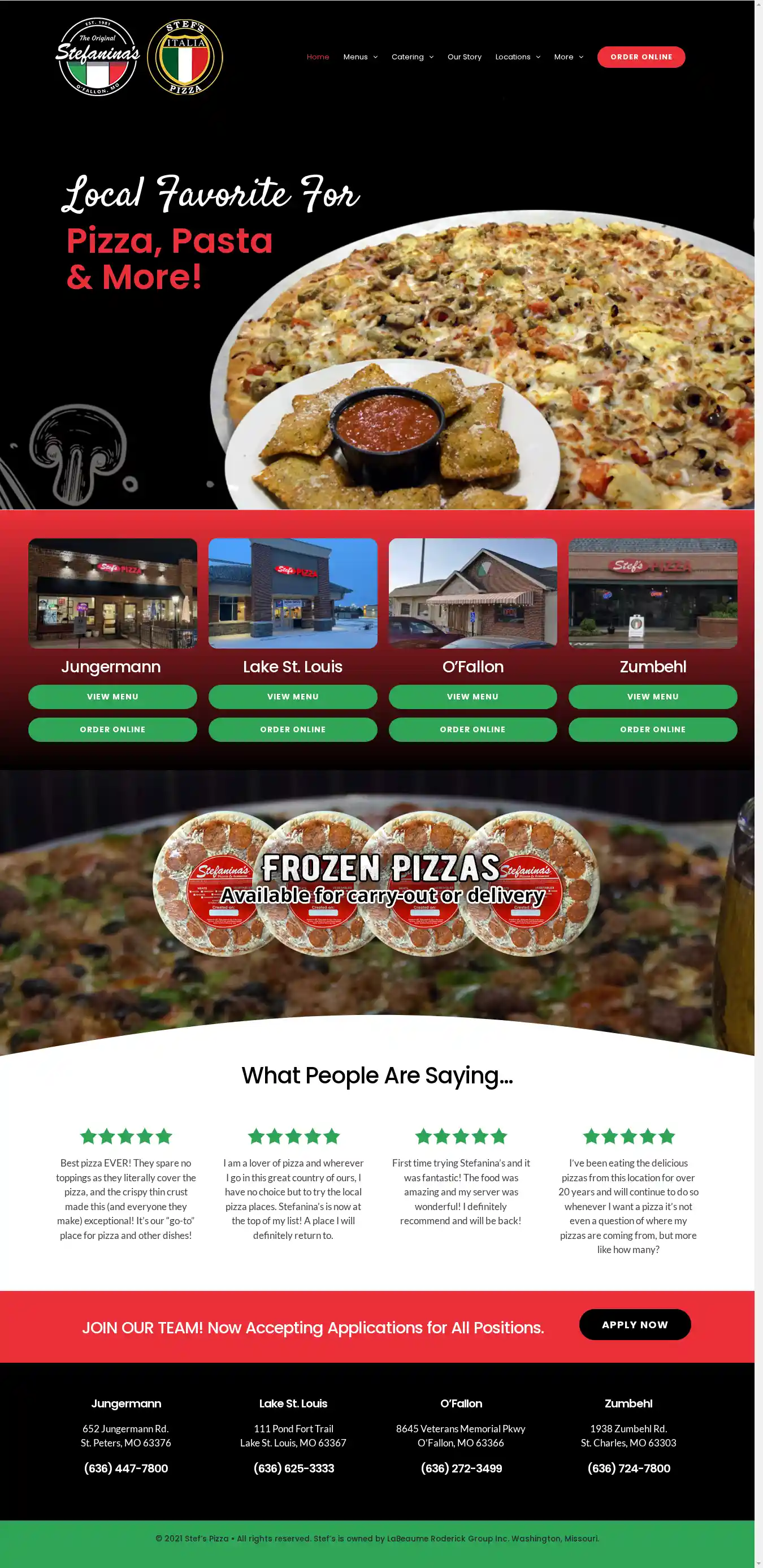Call Zumbehl at (636) 724-7800
This screenshot has width=763, height=1568.
628,1468
